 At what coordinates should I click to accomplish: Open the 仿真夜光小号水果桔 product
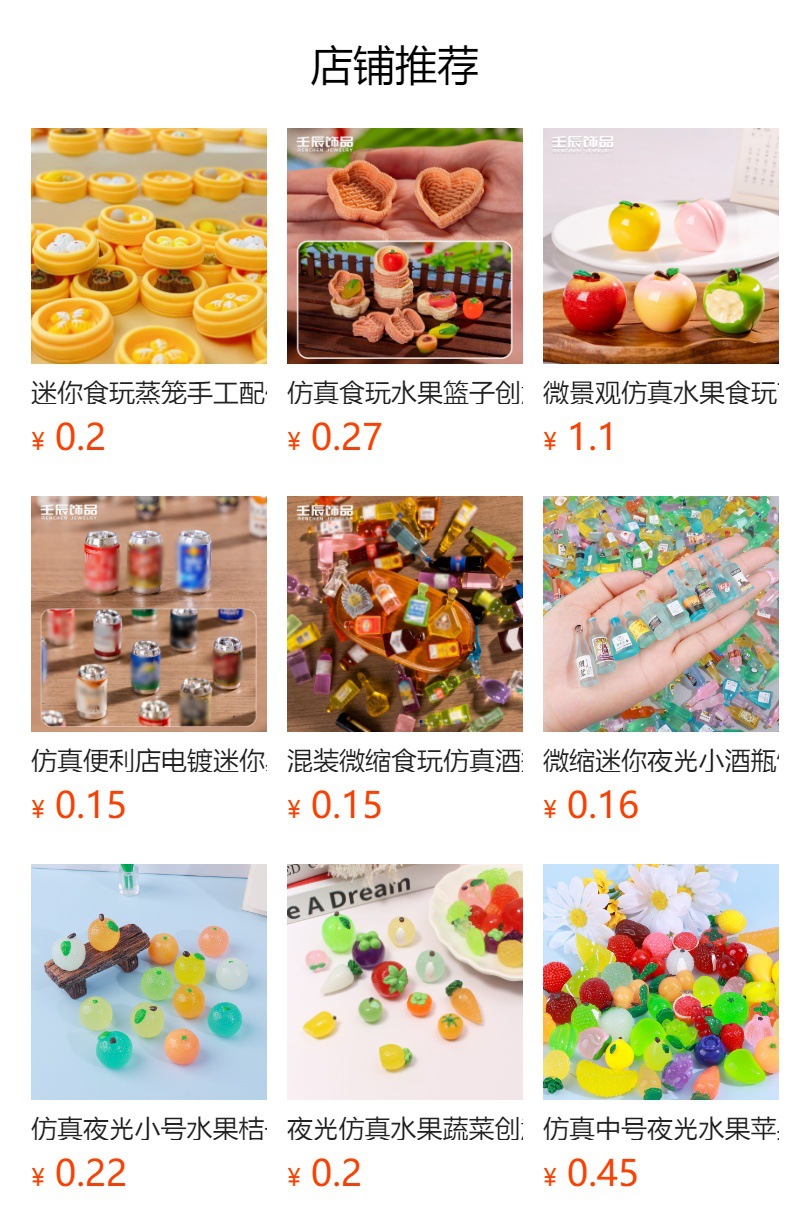(149, 1028)
